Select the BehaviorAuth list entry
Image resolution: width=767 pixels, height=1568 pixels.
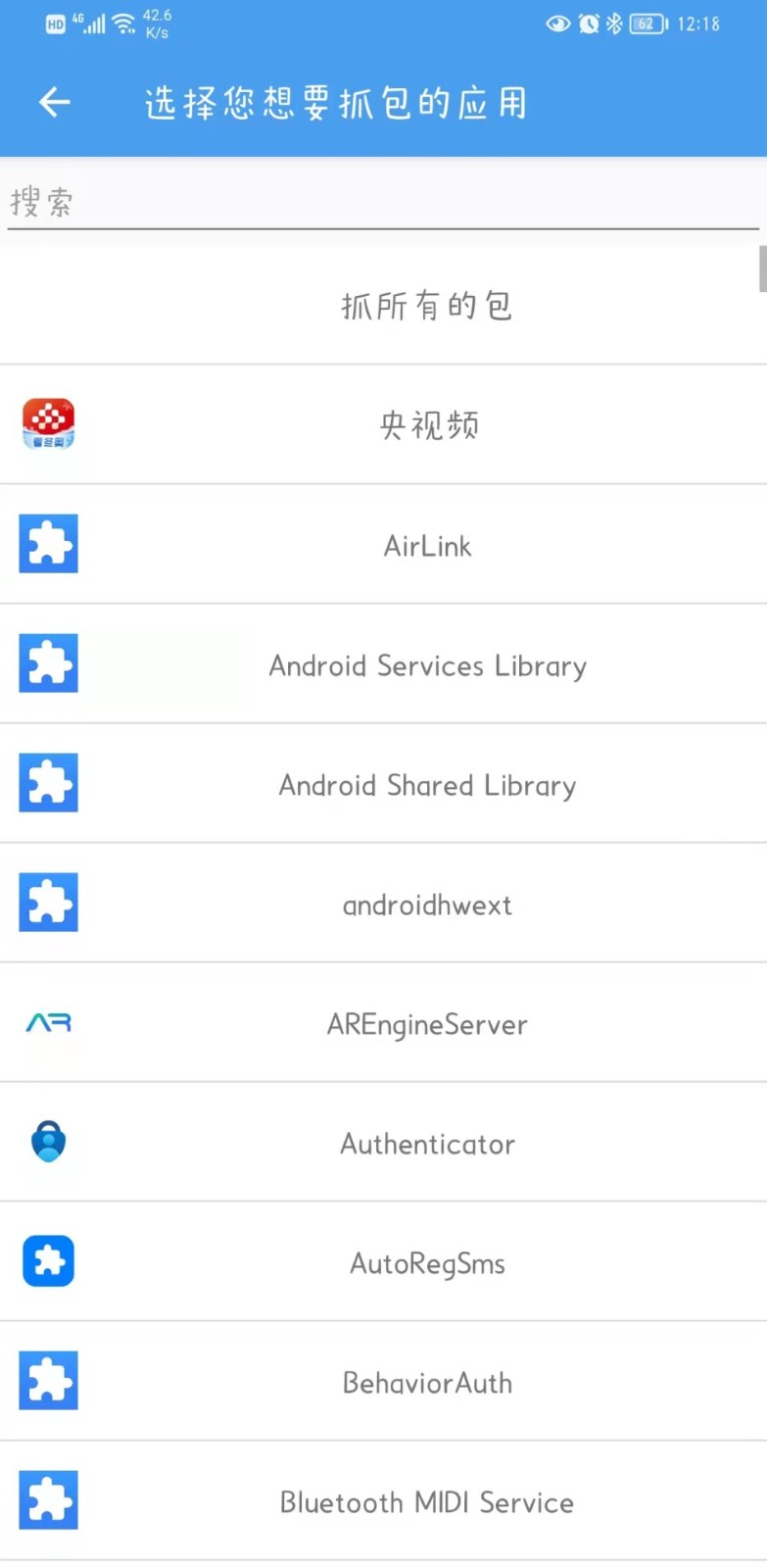point(427,1383)
